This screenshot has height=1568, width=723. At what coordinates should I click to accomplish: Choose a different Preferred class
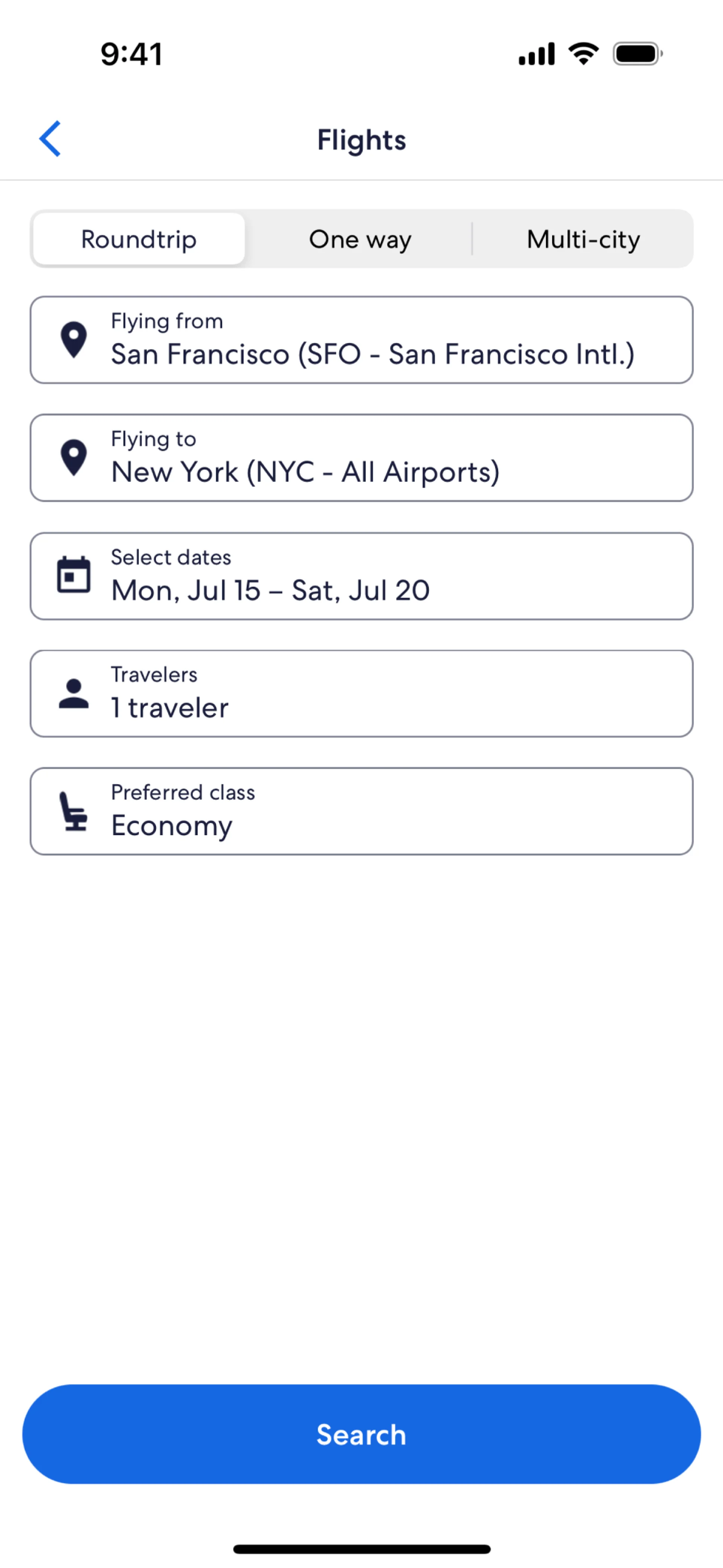361,811
